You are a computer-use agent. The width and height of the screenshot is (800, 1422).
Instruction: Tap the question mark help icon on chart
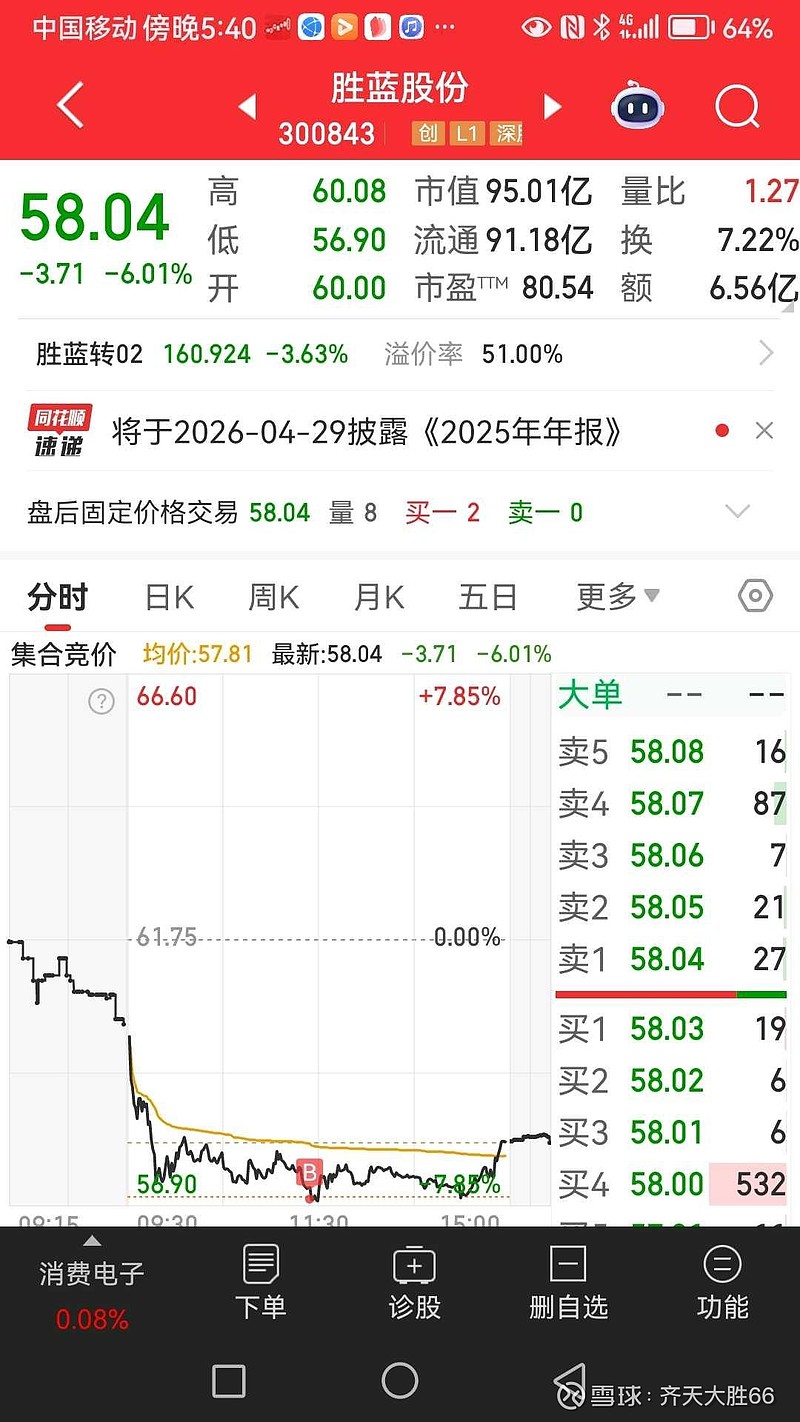pyautogui.click(x=100, y=702)
